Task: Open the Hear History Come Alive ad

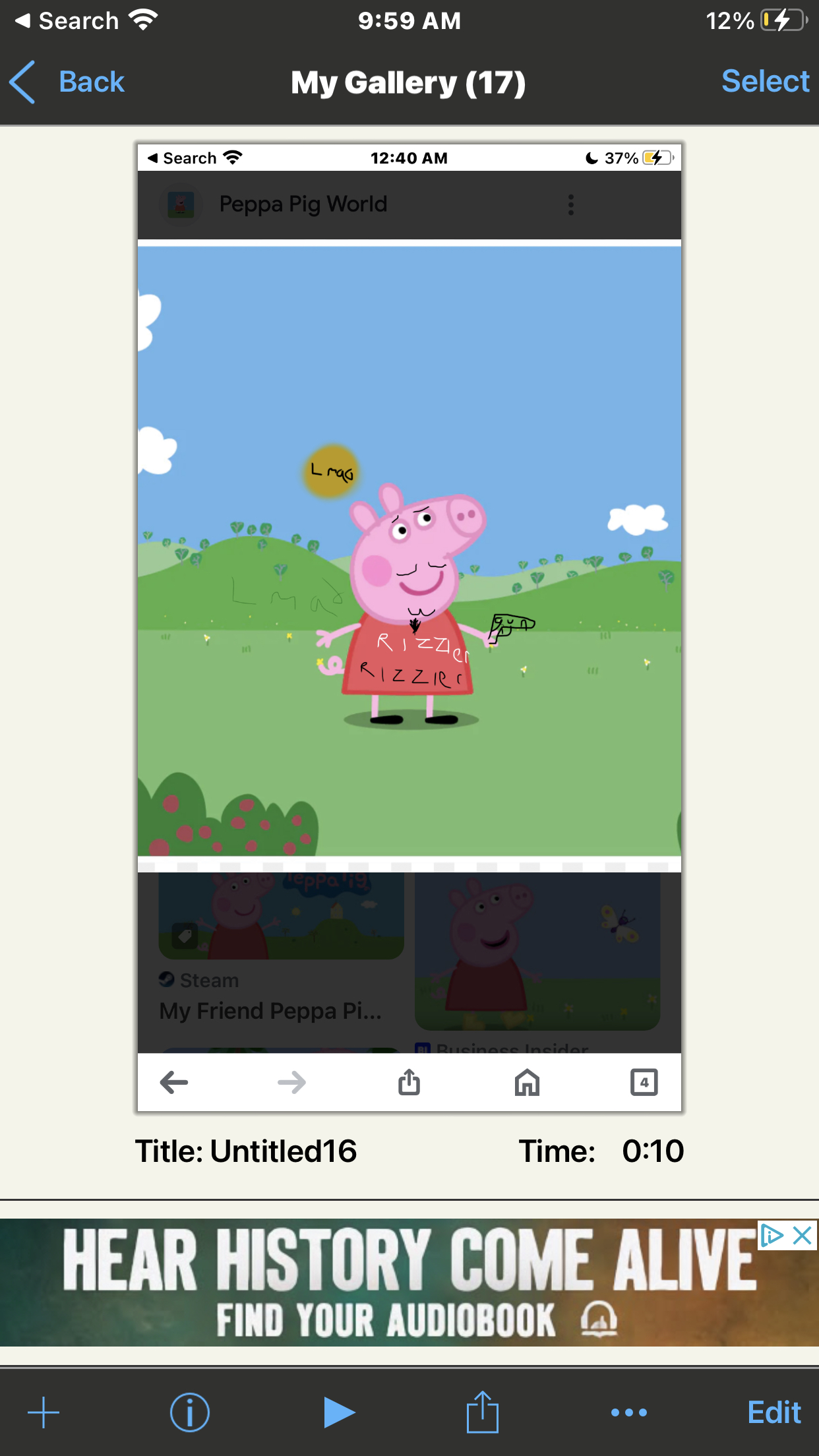Action: [x=396, y=1283]
